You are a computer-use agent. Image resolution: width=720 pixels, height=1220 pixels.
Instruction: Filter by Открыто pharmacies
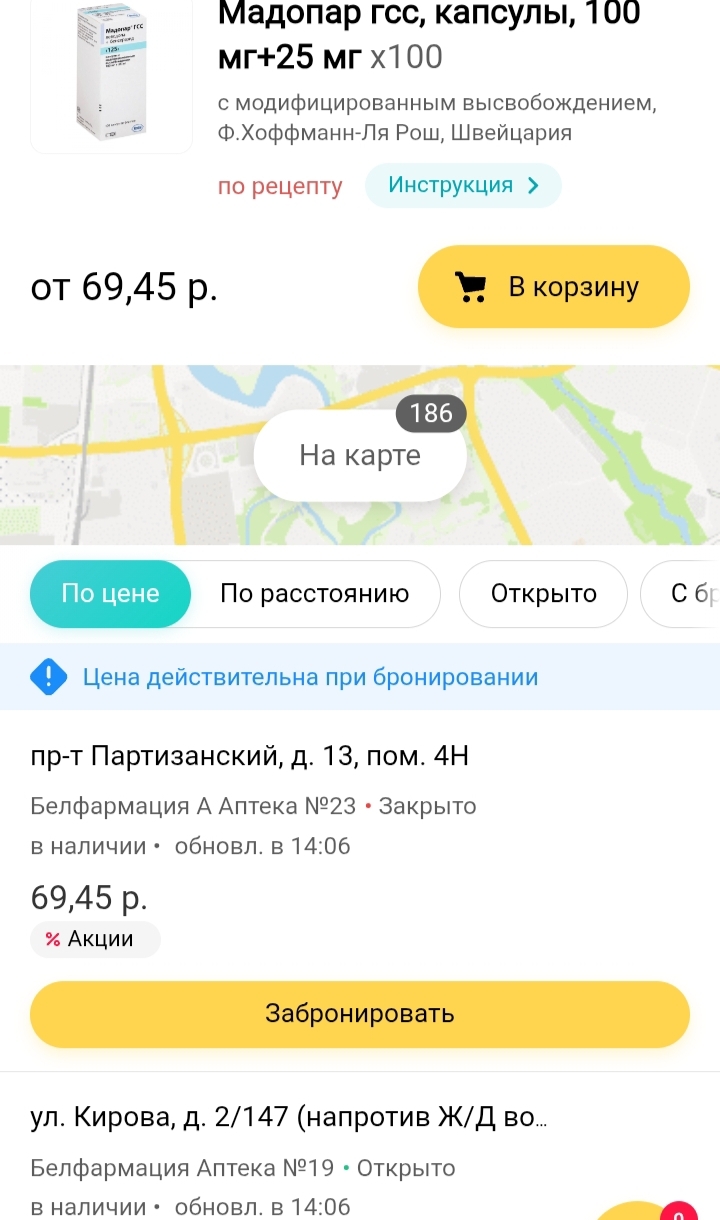[x=543, y=594]
